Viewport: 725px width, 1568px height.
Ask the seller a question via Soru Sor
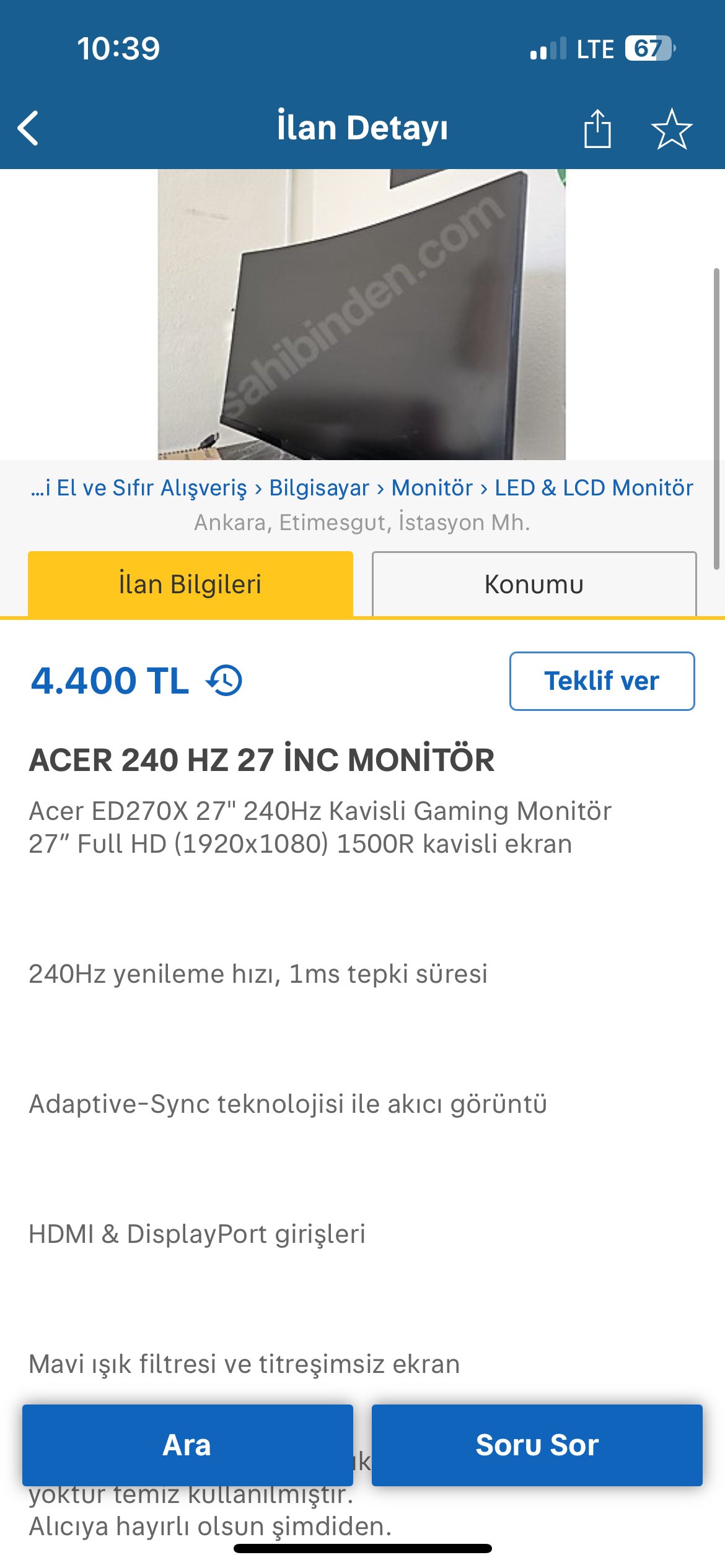tap(537, 1445)
